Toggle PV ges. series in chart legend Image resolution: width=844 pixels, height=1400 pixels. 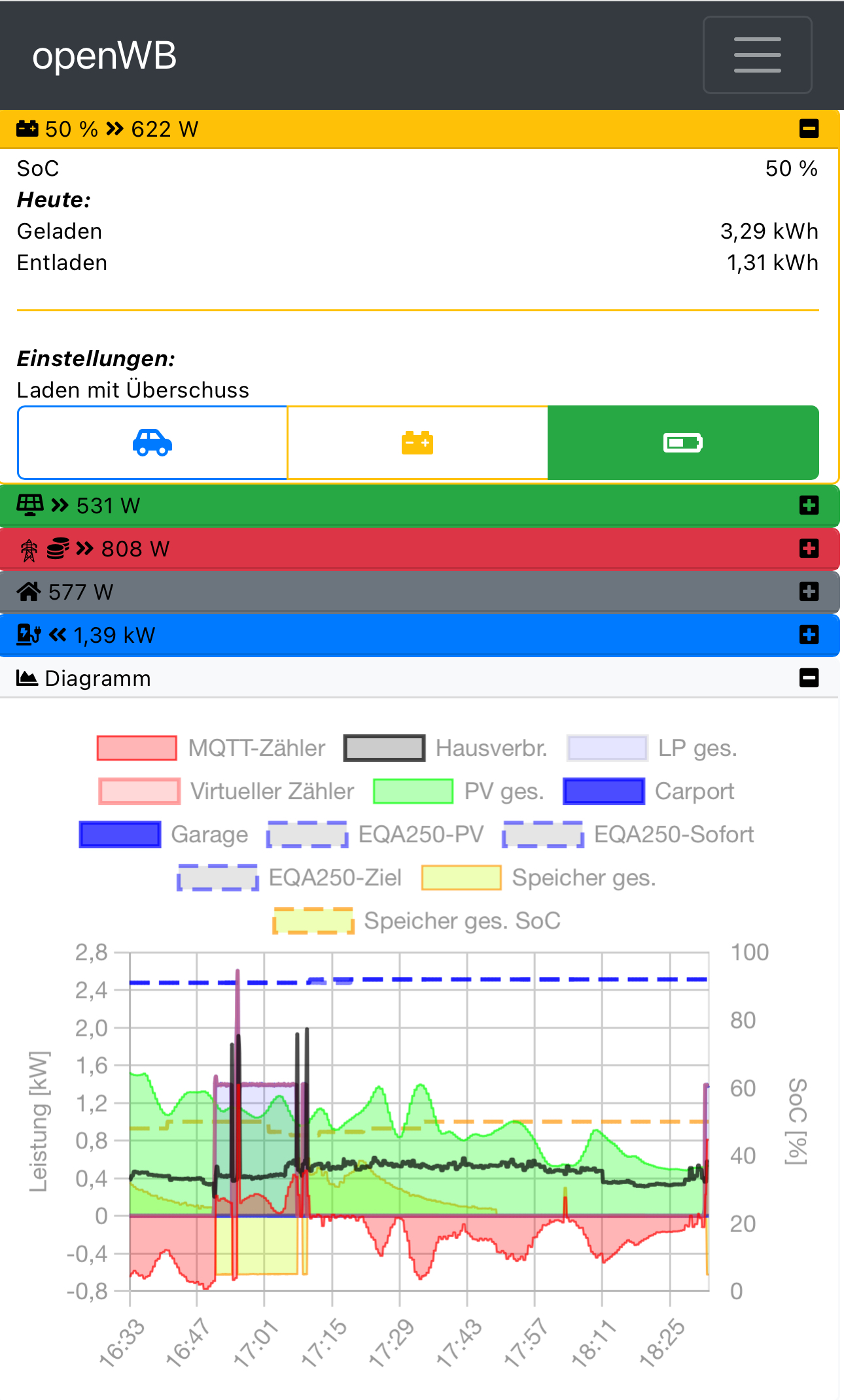tap(458, 791)
